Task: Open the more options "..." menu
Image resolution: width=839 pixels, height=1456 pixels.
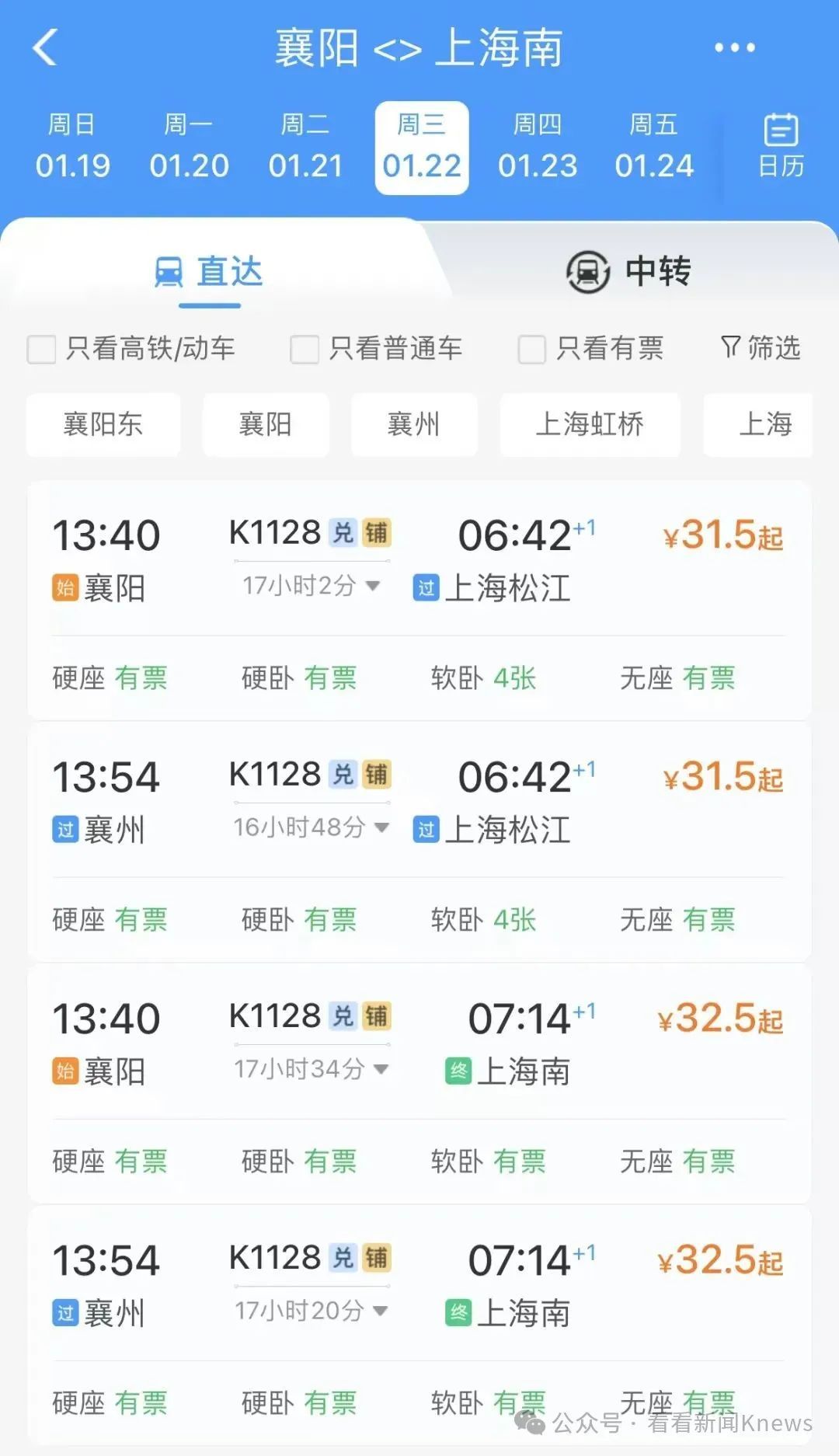Action: (733, 48)
